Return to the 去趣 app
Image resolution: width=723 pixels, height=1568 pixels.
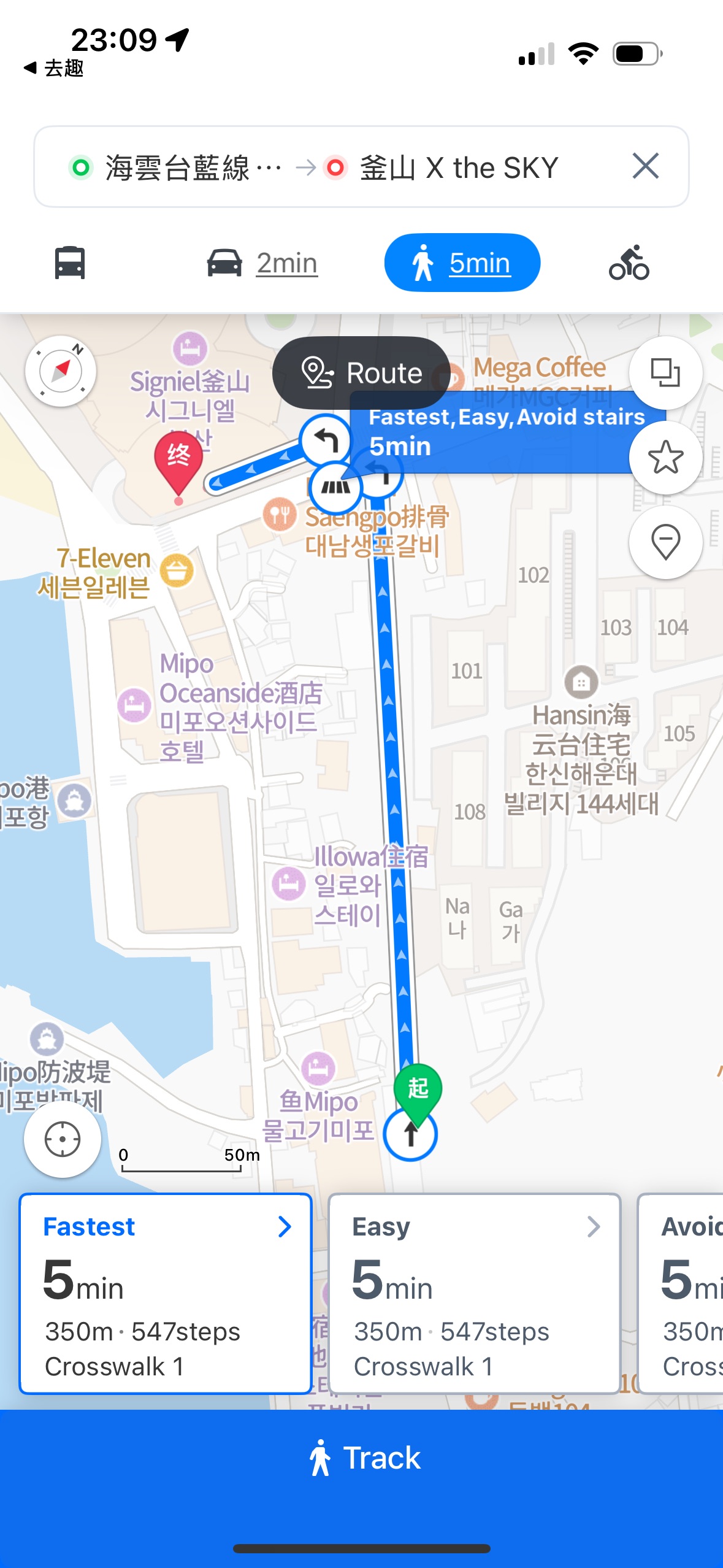coord(54,67)
